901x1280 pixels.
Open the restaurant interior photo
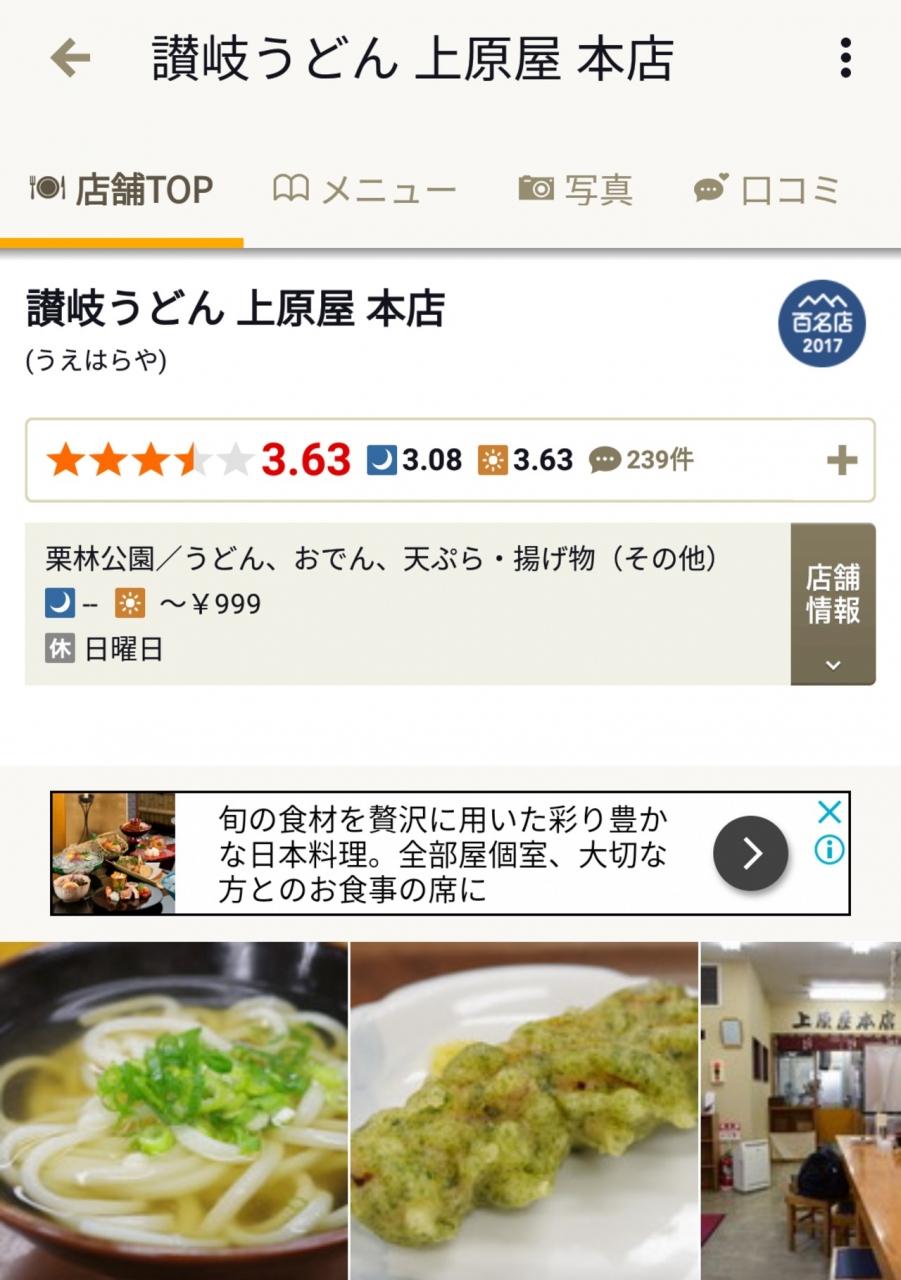click(801, 1111)
